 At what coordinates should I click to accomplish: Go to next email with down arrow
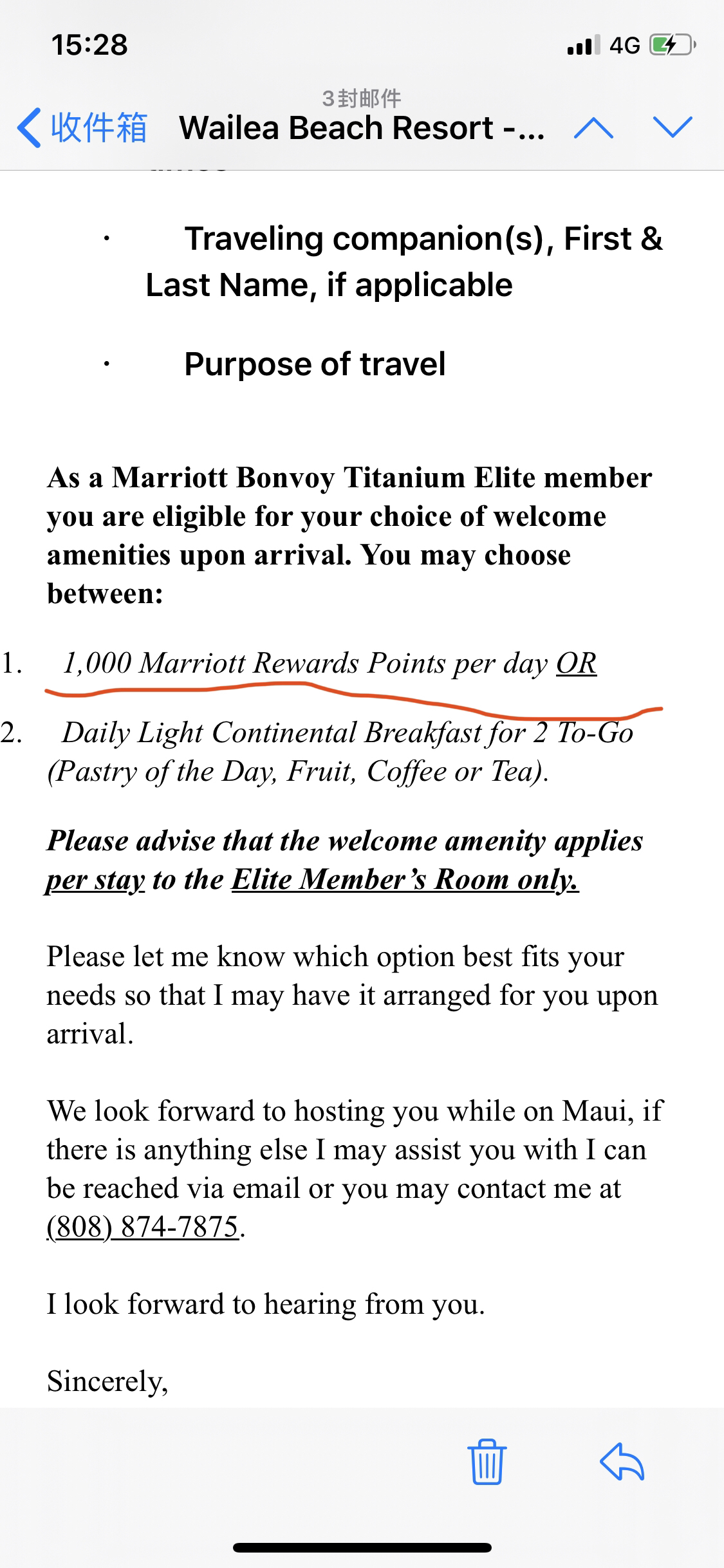tap(673, 127)
